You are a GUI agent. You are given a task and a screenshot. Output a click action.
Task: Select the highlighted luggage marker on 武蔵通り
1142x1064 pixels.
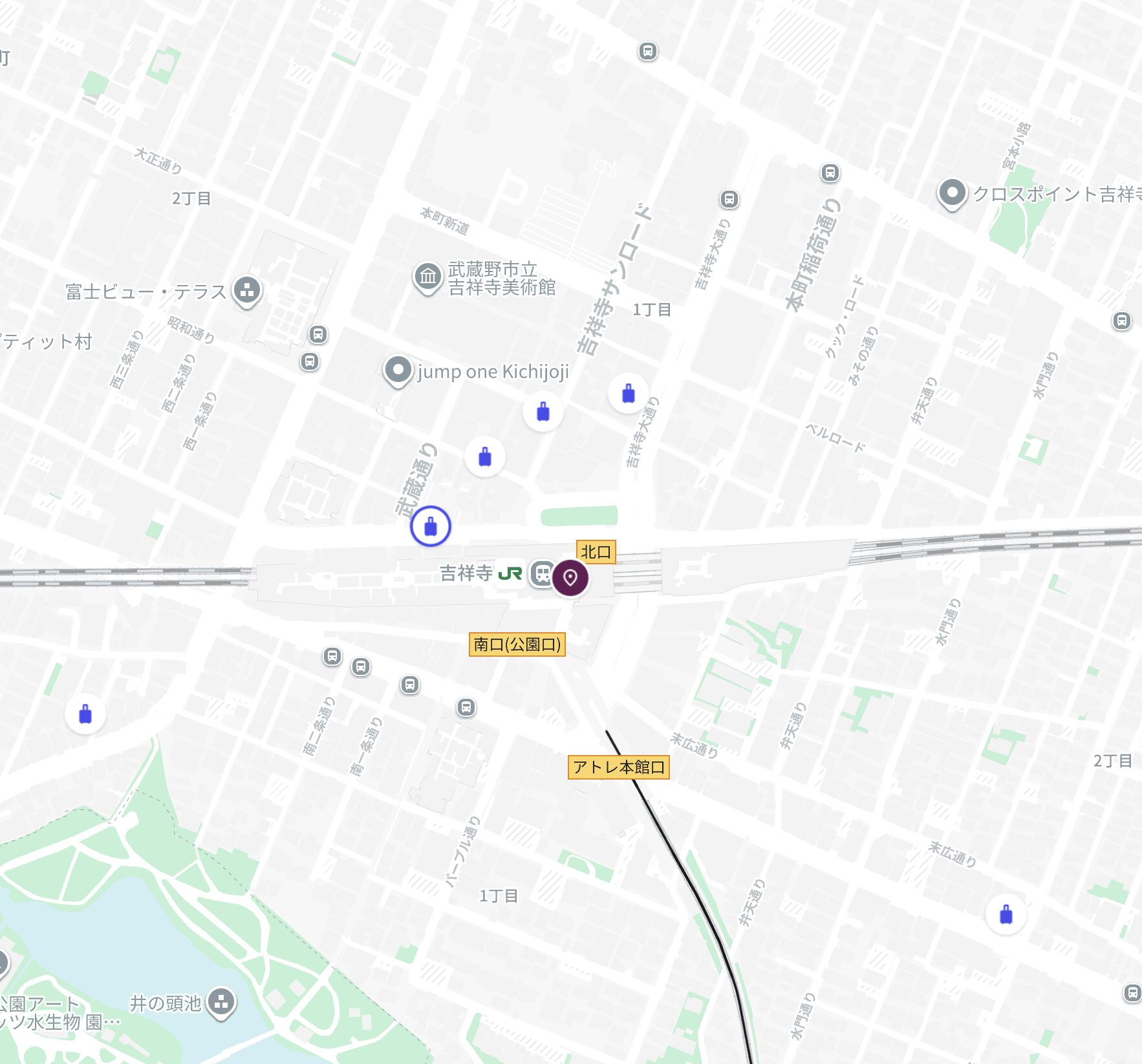click(431, 526)
